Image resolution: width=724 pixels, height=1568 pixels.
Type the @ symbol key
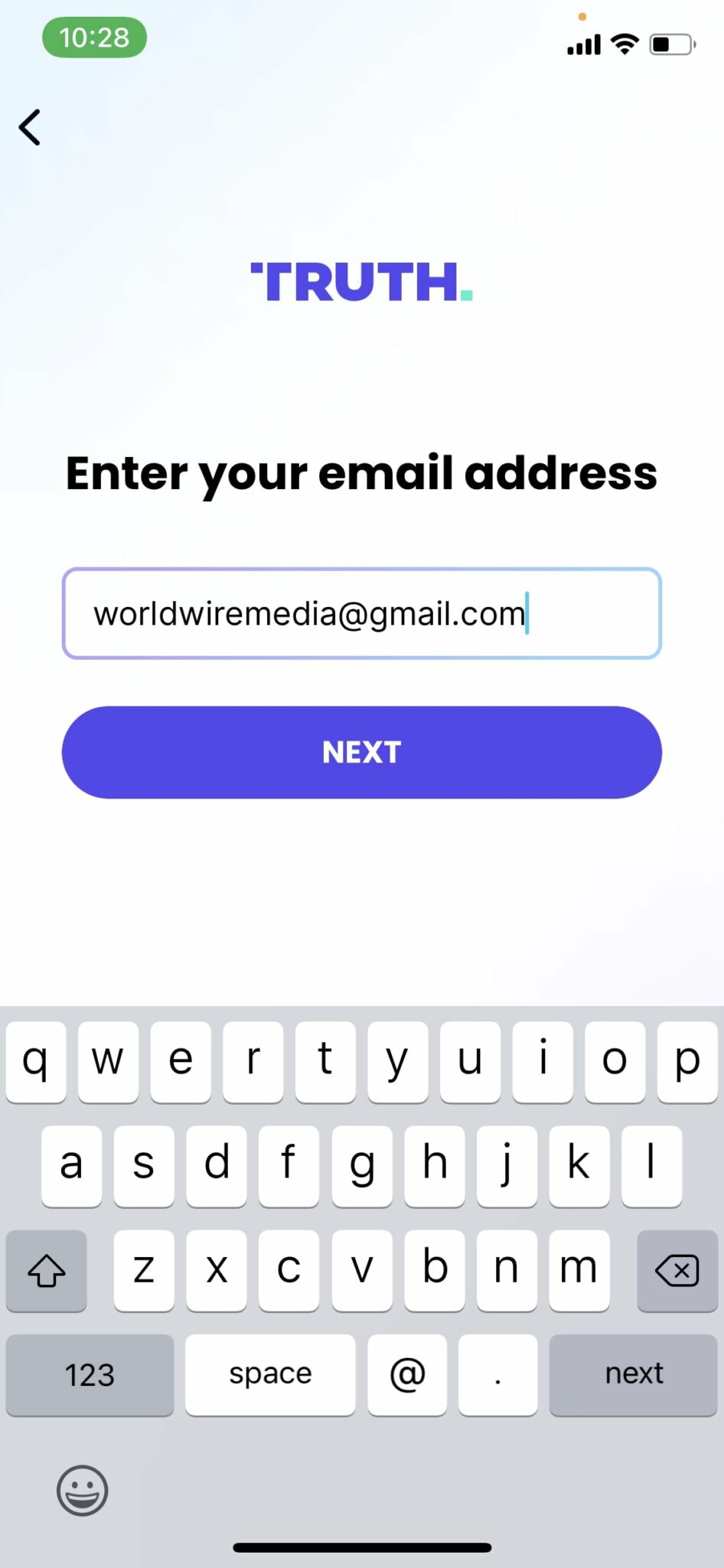click(x=407, y=1374)
